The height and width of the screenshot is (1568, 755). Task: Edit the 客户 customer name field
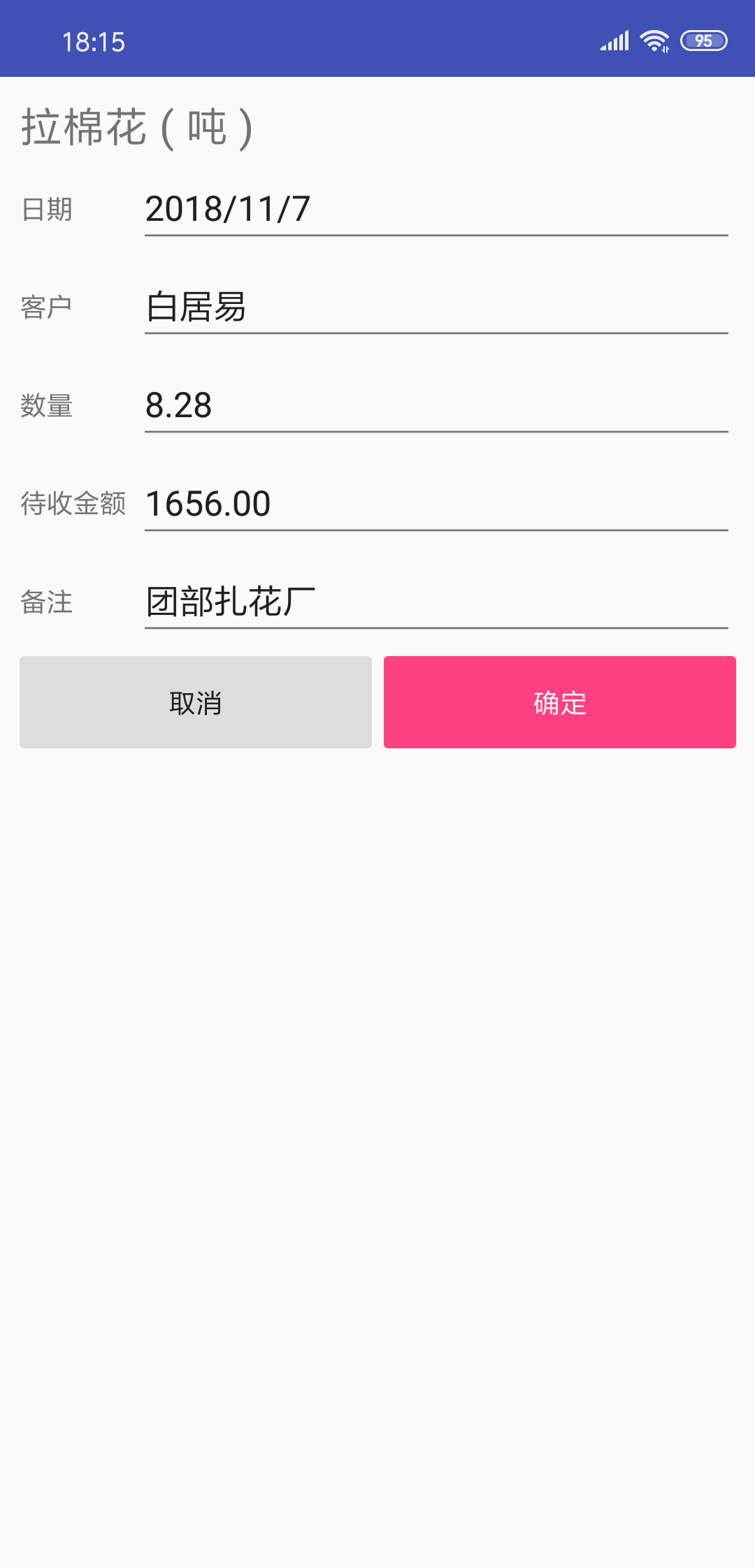(x=436, y=307)
